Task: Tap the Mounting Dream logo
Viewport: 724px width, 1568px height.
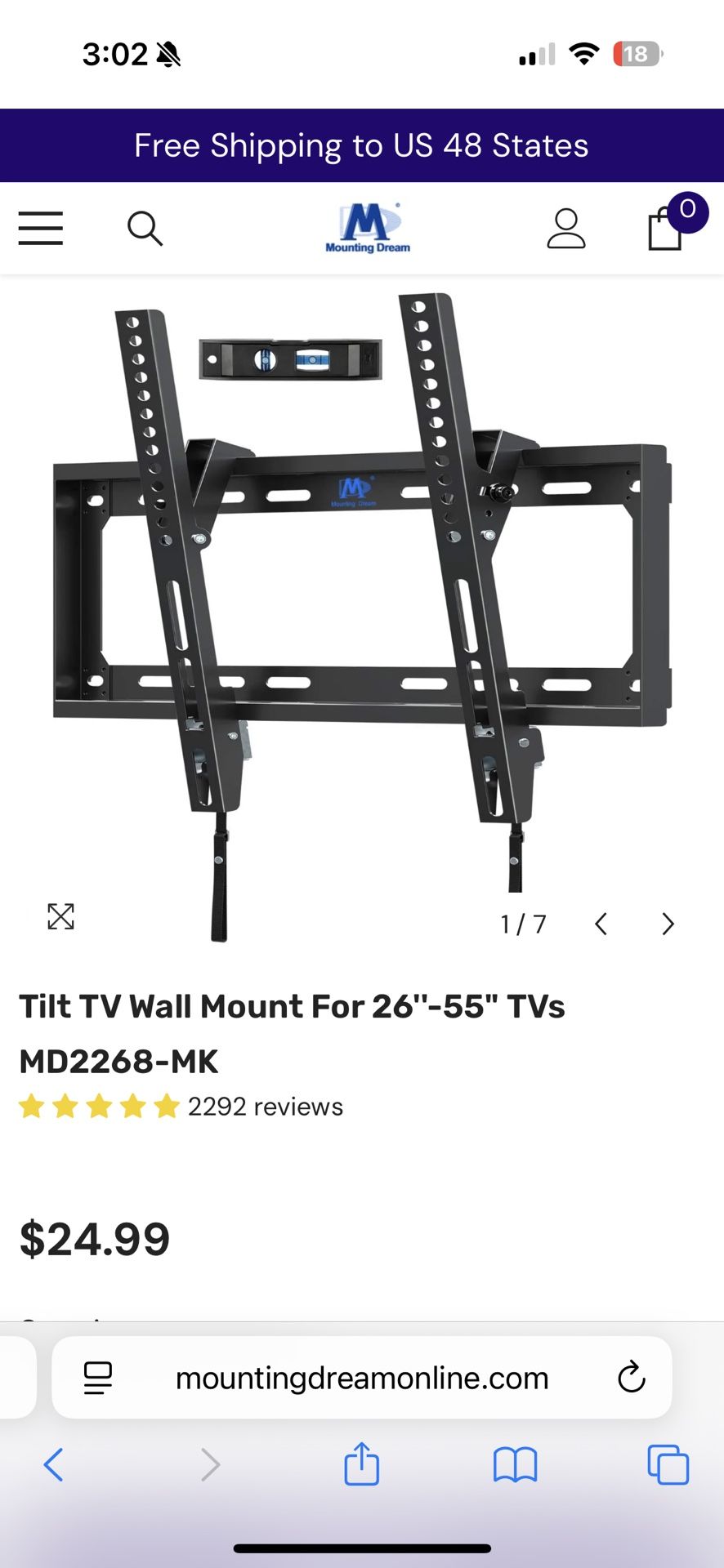Action: [366, 229]
